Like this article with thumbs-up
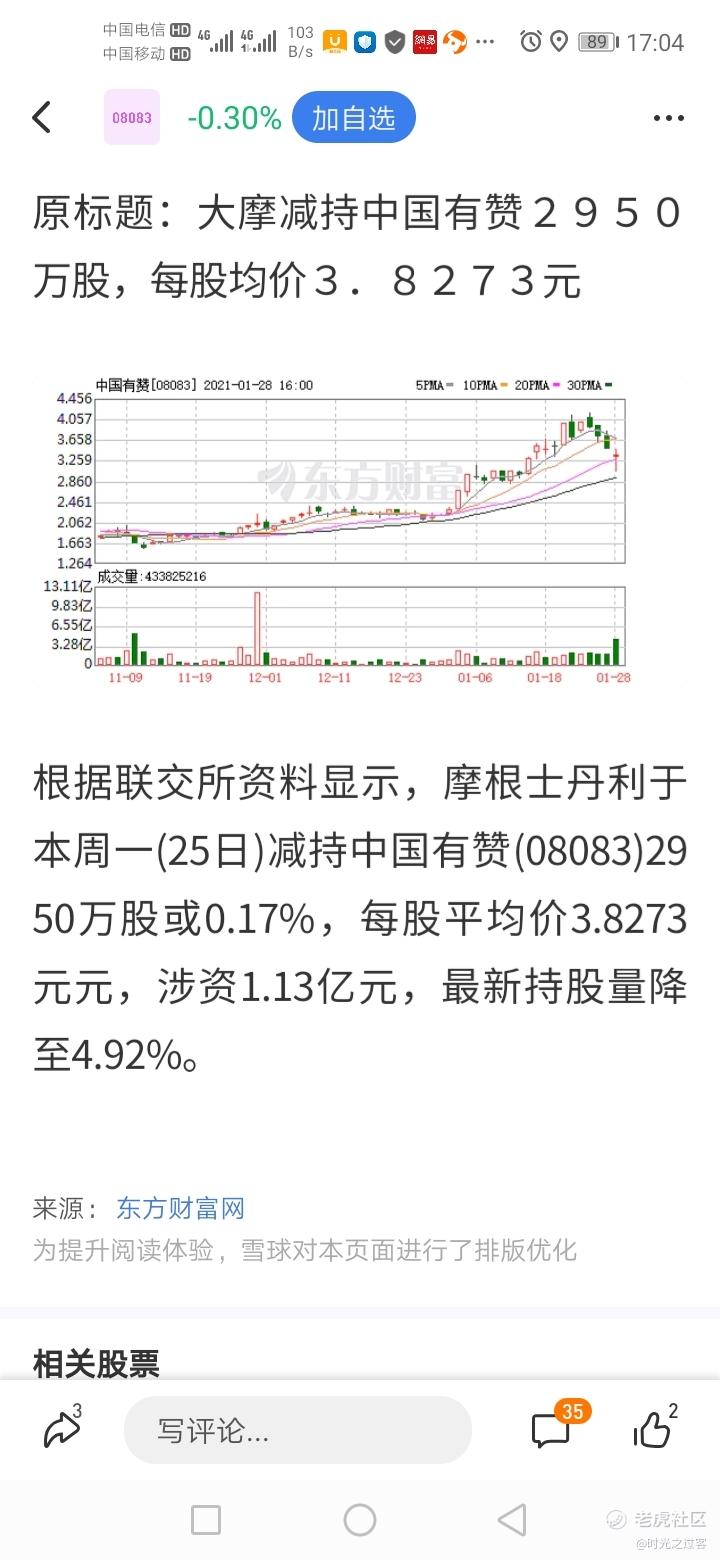Image resolution: width=720 pixels, height=1560 pixels. click(x=652, y=1430)
